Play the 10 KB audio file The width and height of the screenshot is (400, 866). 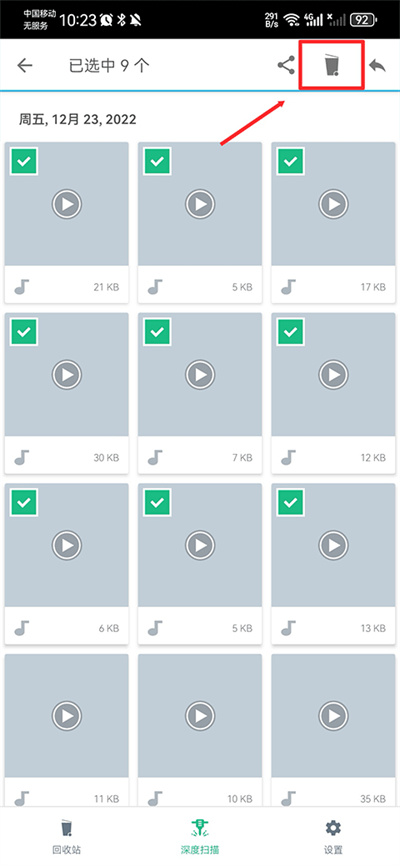[200, 717]
